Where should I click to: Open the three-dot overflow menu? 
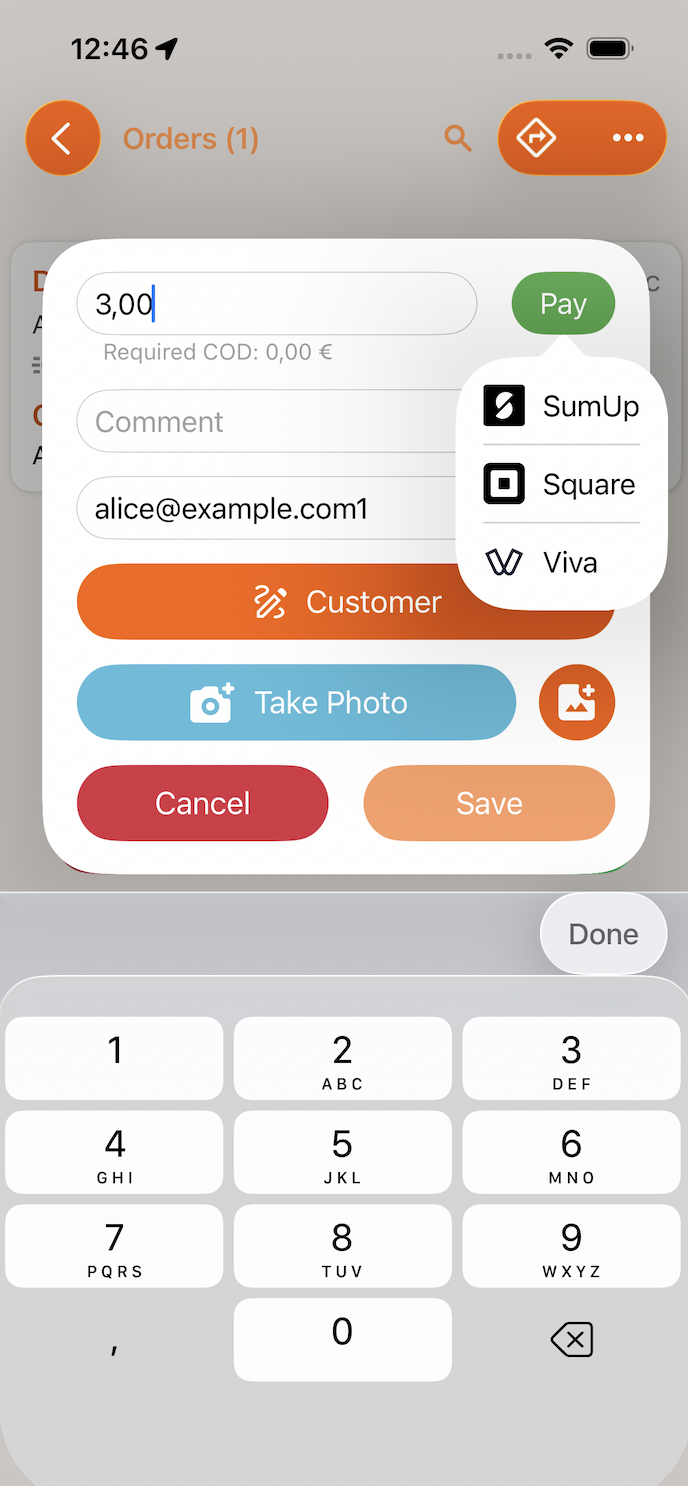628,138
